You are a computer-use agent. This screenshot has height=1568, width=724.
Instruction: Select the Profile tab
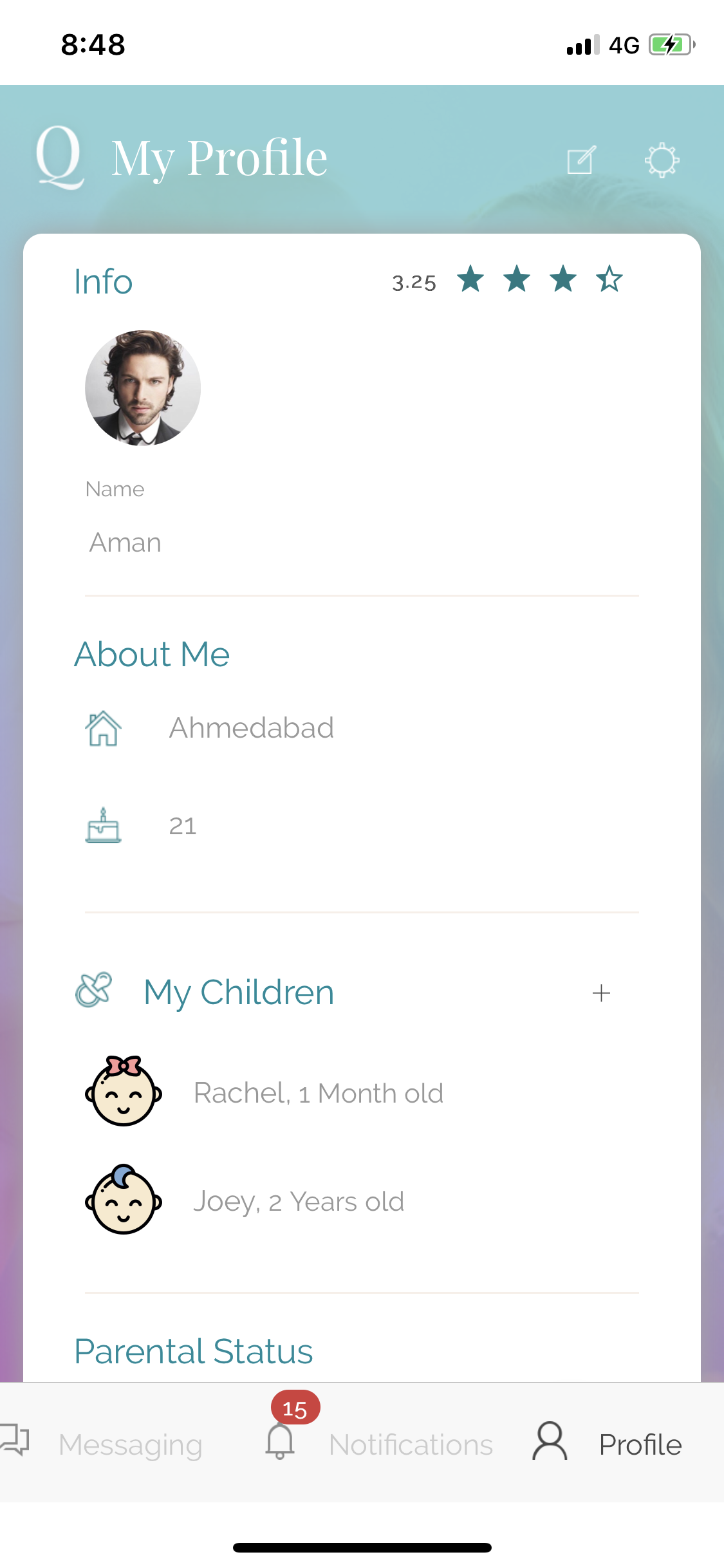608,1444
